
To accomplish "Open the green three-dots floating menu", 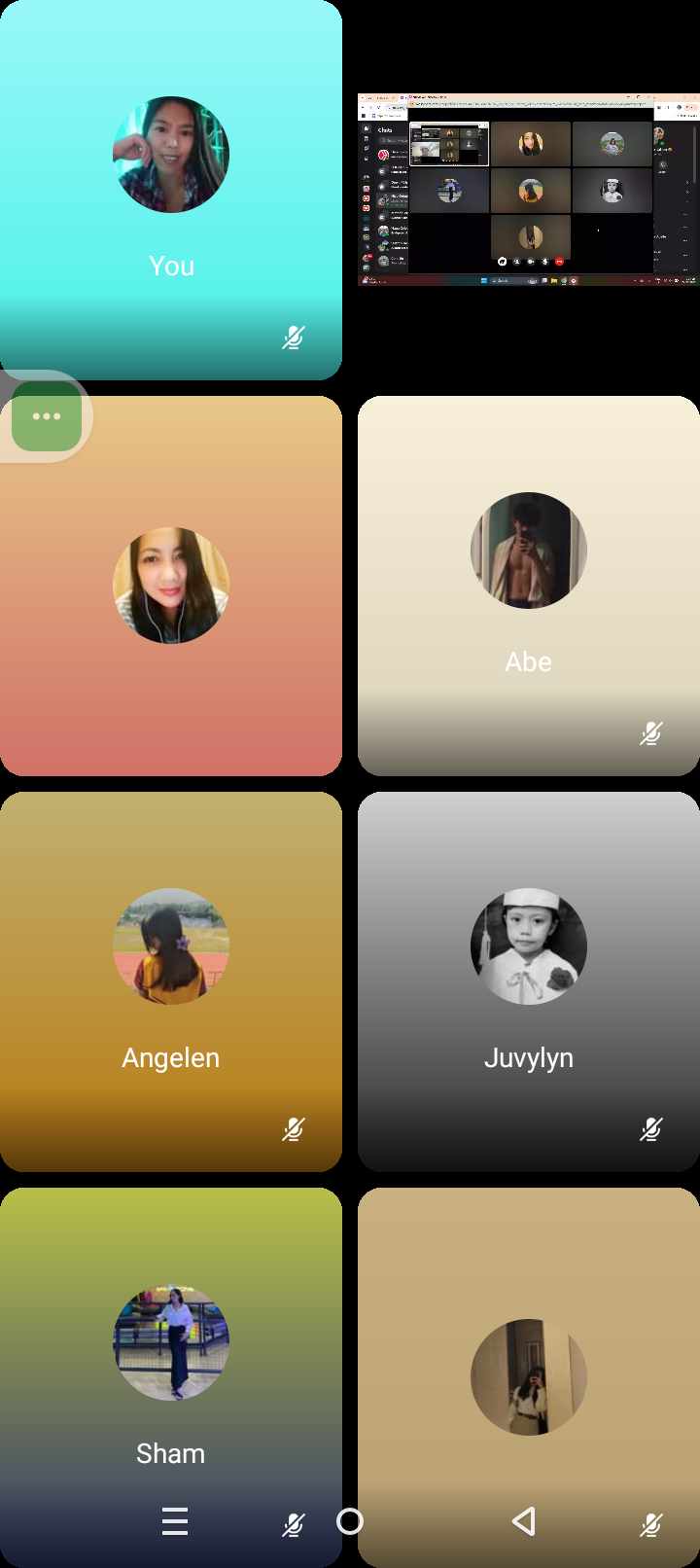I will coord(47,416).
